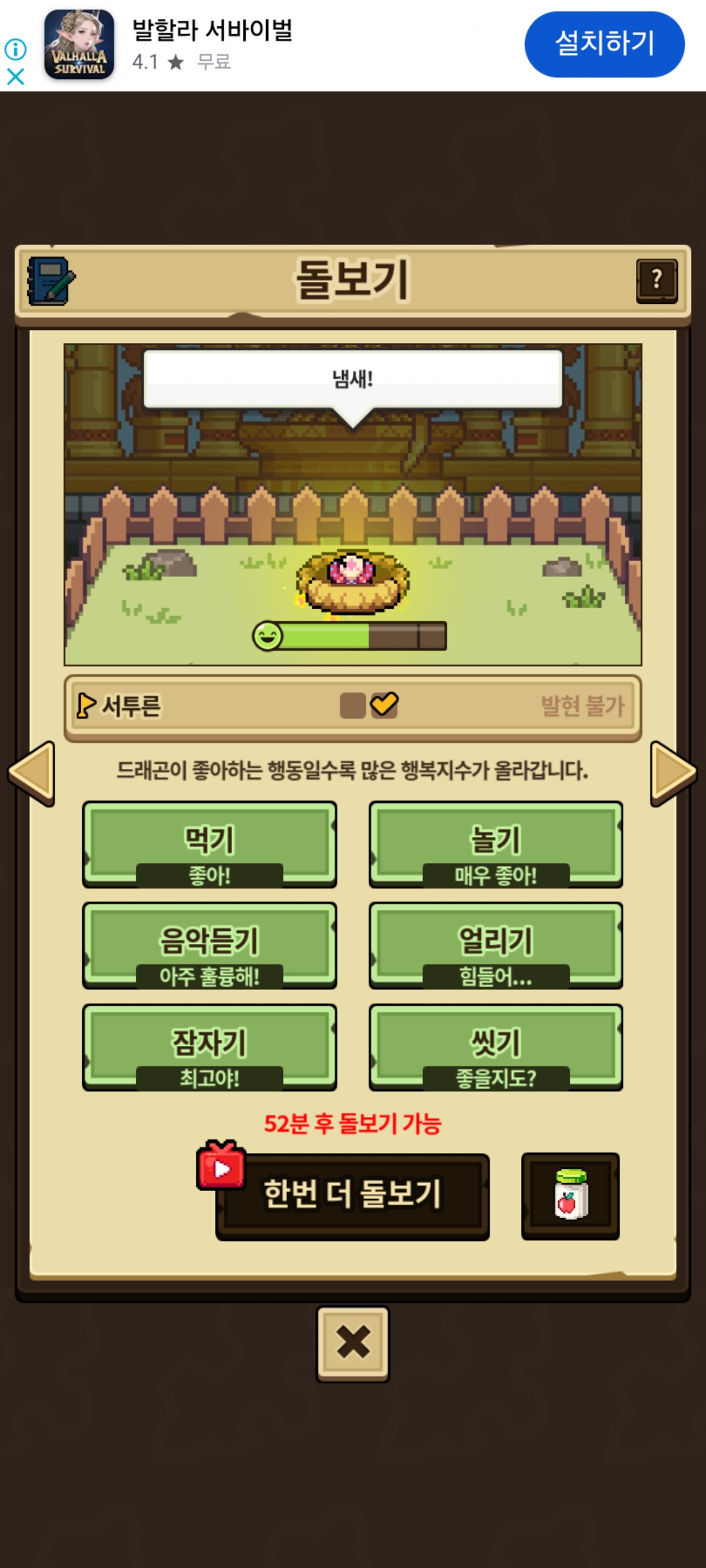Go to the next dragon with right arrow
This screenshot has height=1568, width=706.
tap(673, 774)
